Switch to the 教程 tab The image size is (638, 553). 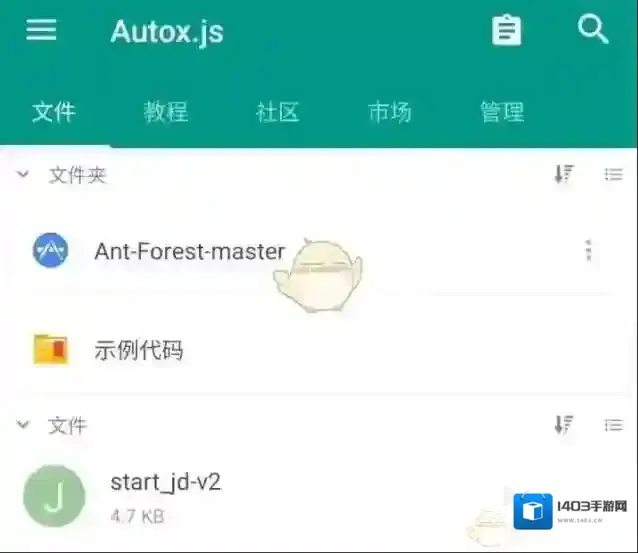pyautogui.click(x=166, y=112)
